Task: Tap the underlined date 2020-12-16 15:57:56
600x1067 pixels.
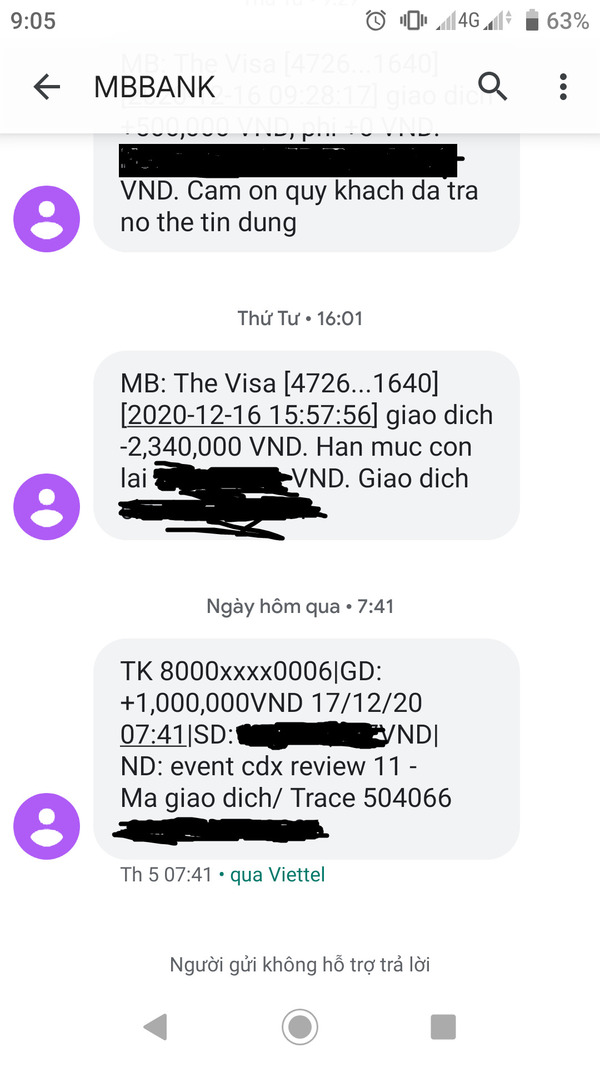Action: pyautogui.click(x=249, y=415)
